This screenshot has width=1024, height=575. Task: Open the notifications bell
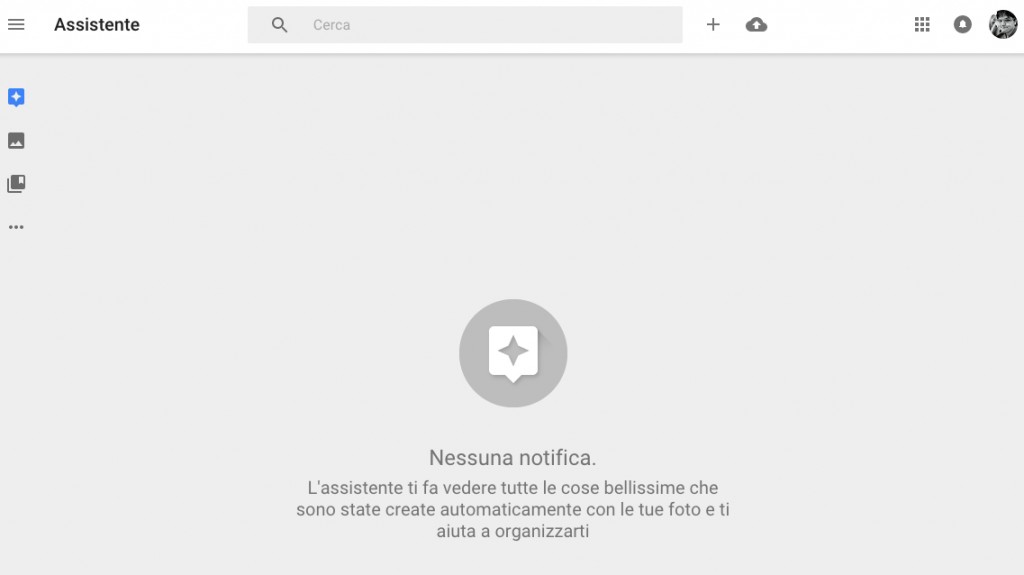click(x=963, y=25)
